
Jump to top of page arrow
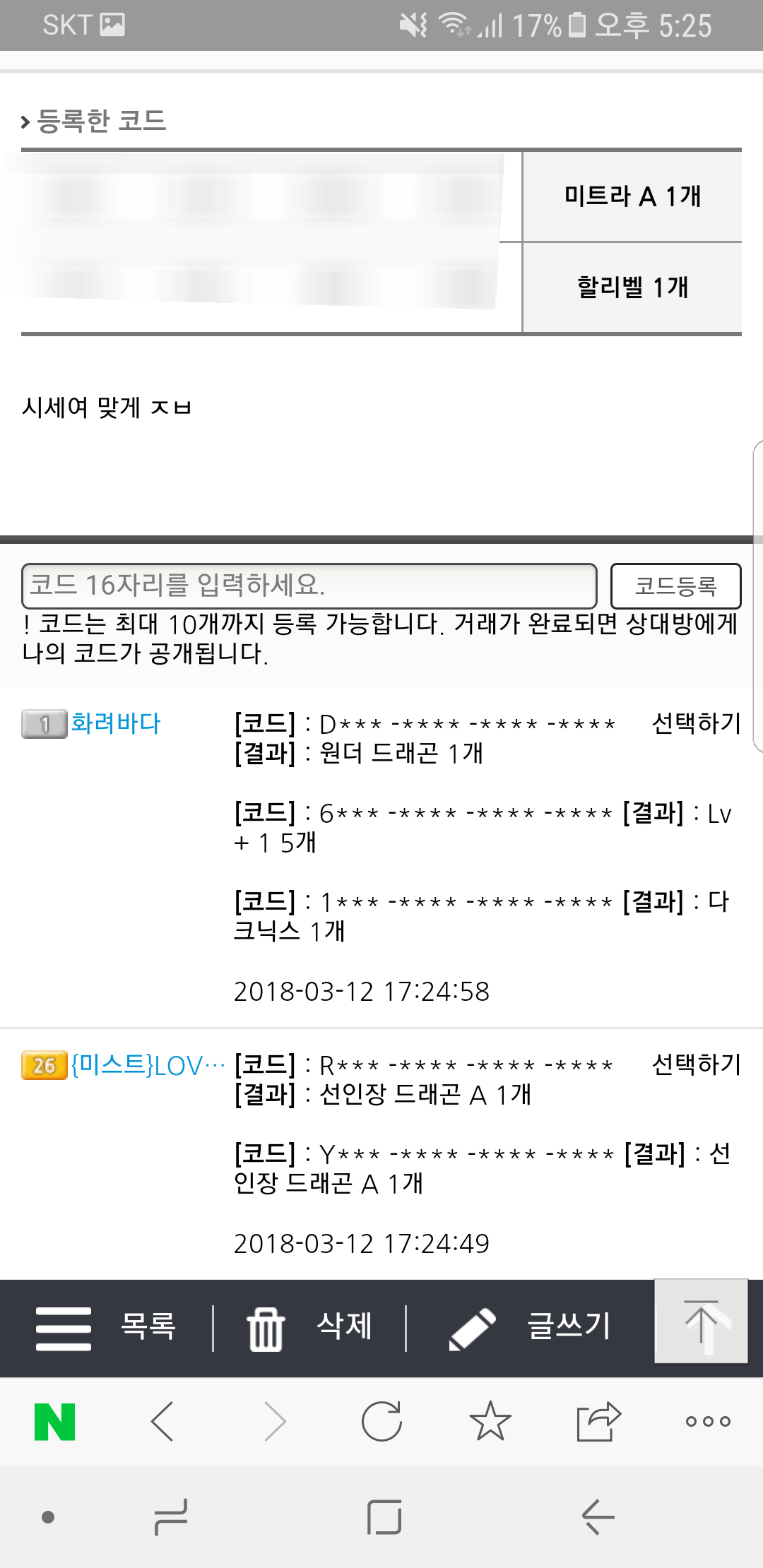pos(701,1321)
